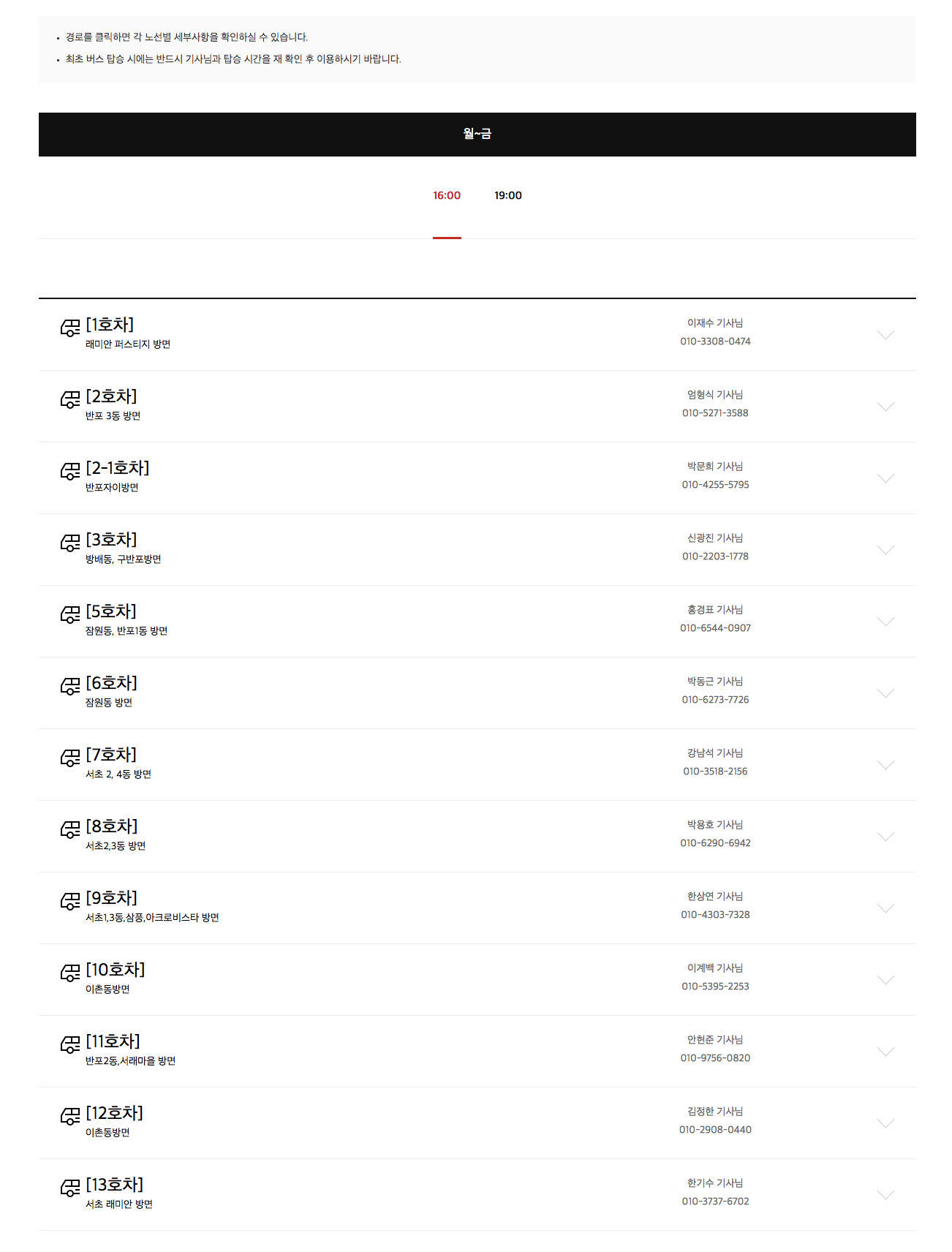Expand the 10호차 이촌동방면 row
Image resolution: width=952 pixels, height=1252 pixels.
coord(477,980)
